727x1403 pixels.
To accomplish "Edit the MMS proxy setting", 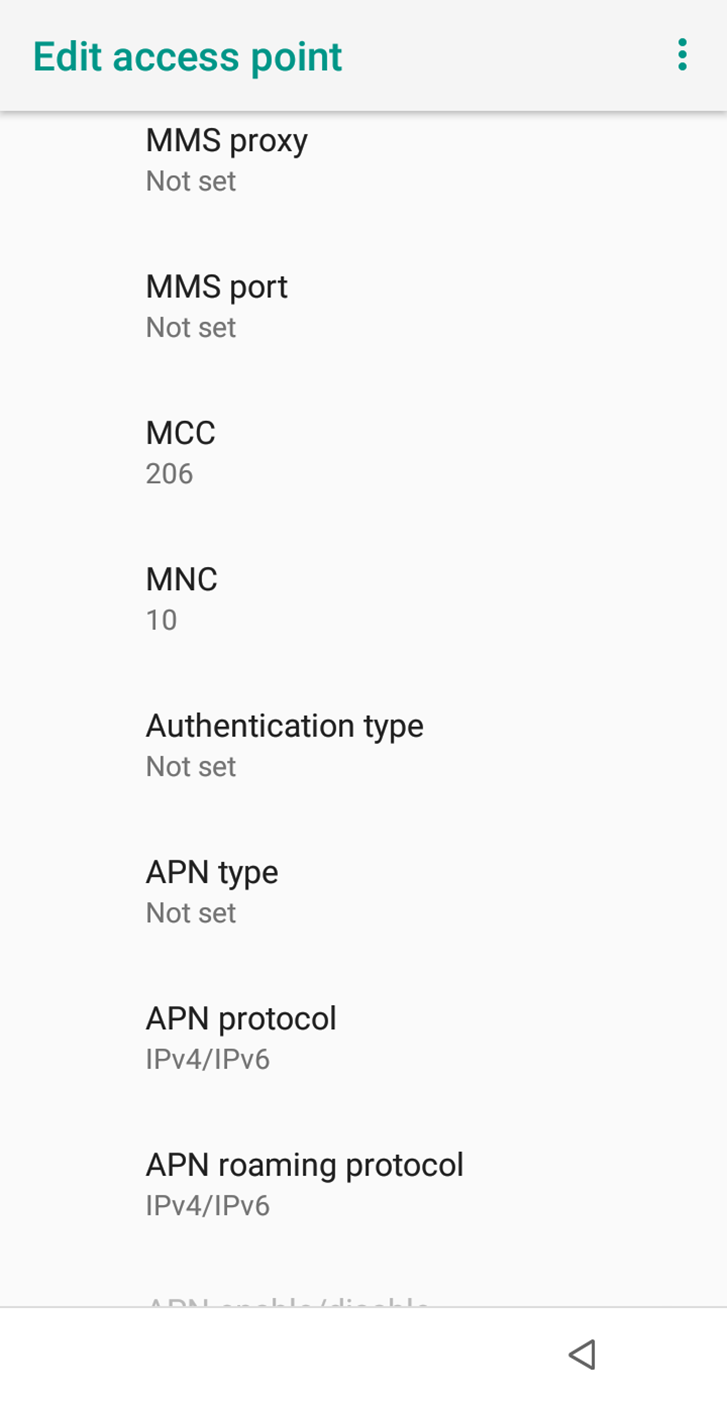I will click(x=363, y=160).
